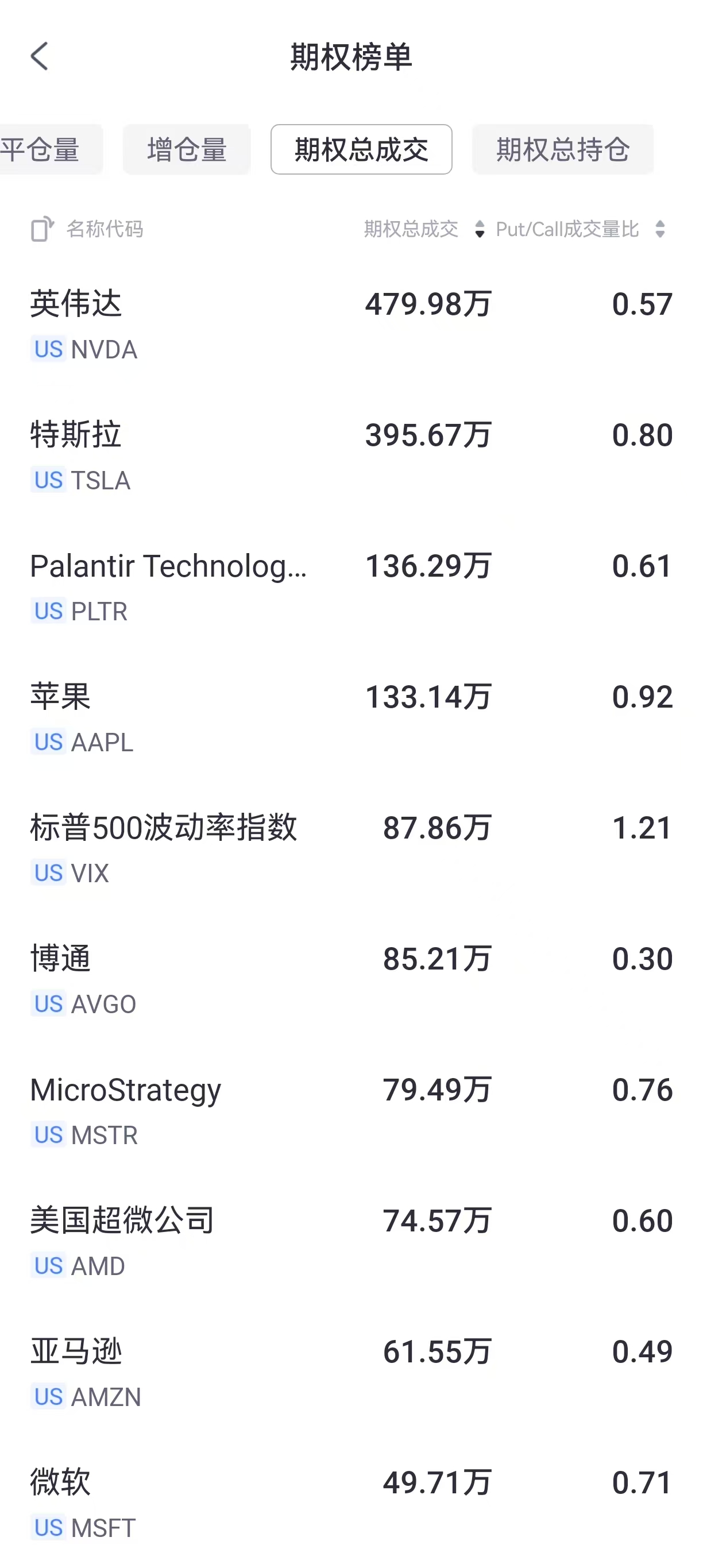
Task: Open the 标普500波动率指数 VIX row
Action: pyautogui.click(x=351, y=849)
